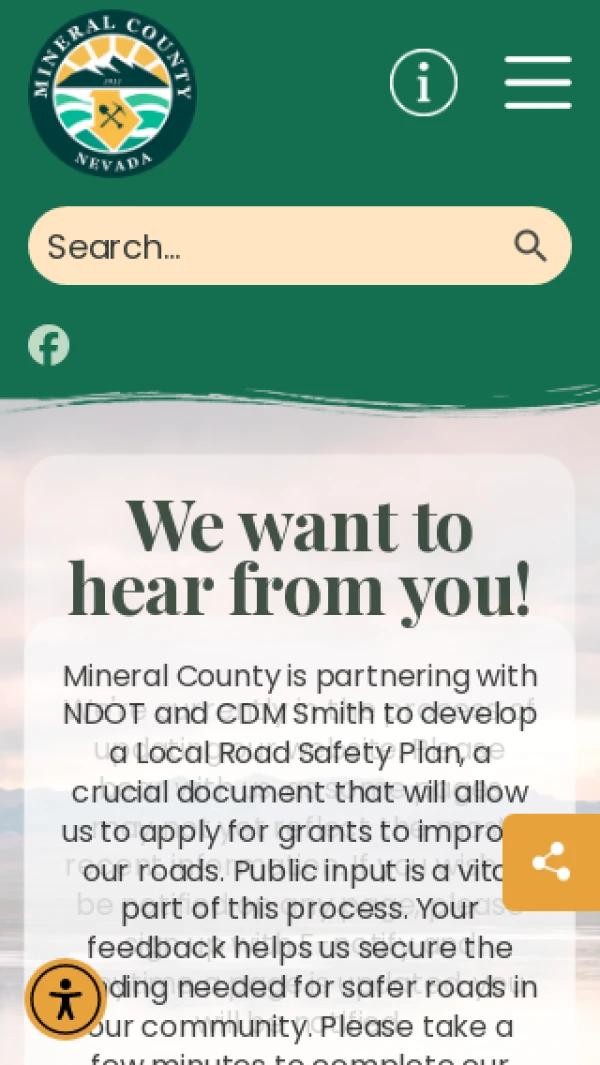Image resolution: width=600 pixels, height=1065 pixels.
Task: Open the accessibility options button
Action: [65, 999]
